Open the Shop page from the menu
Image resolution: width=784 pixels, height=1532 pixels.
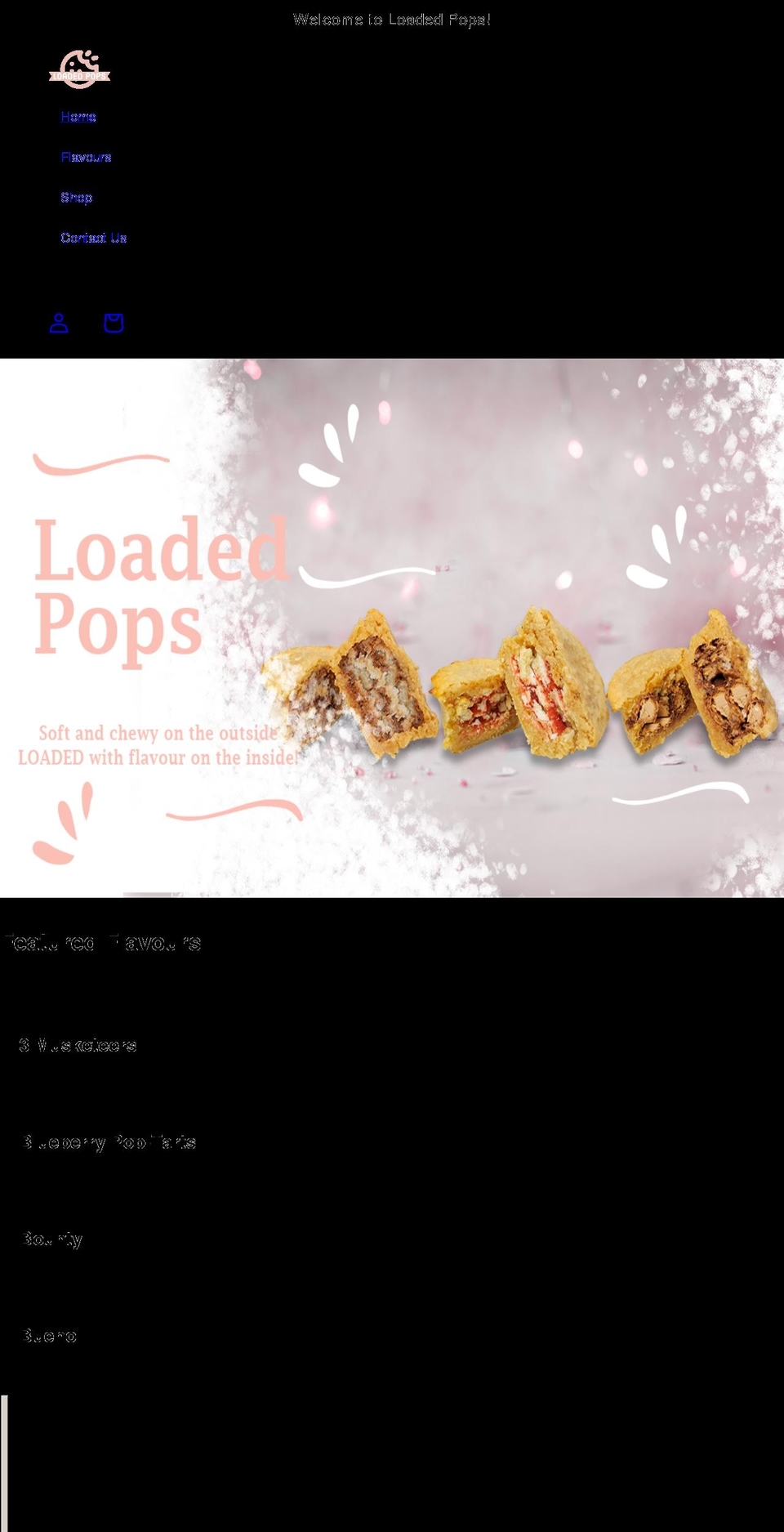click(x=77, y=198)
